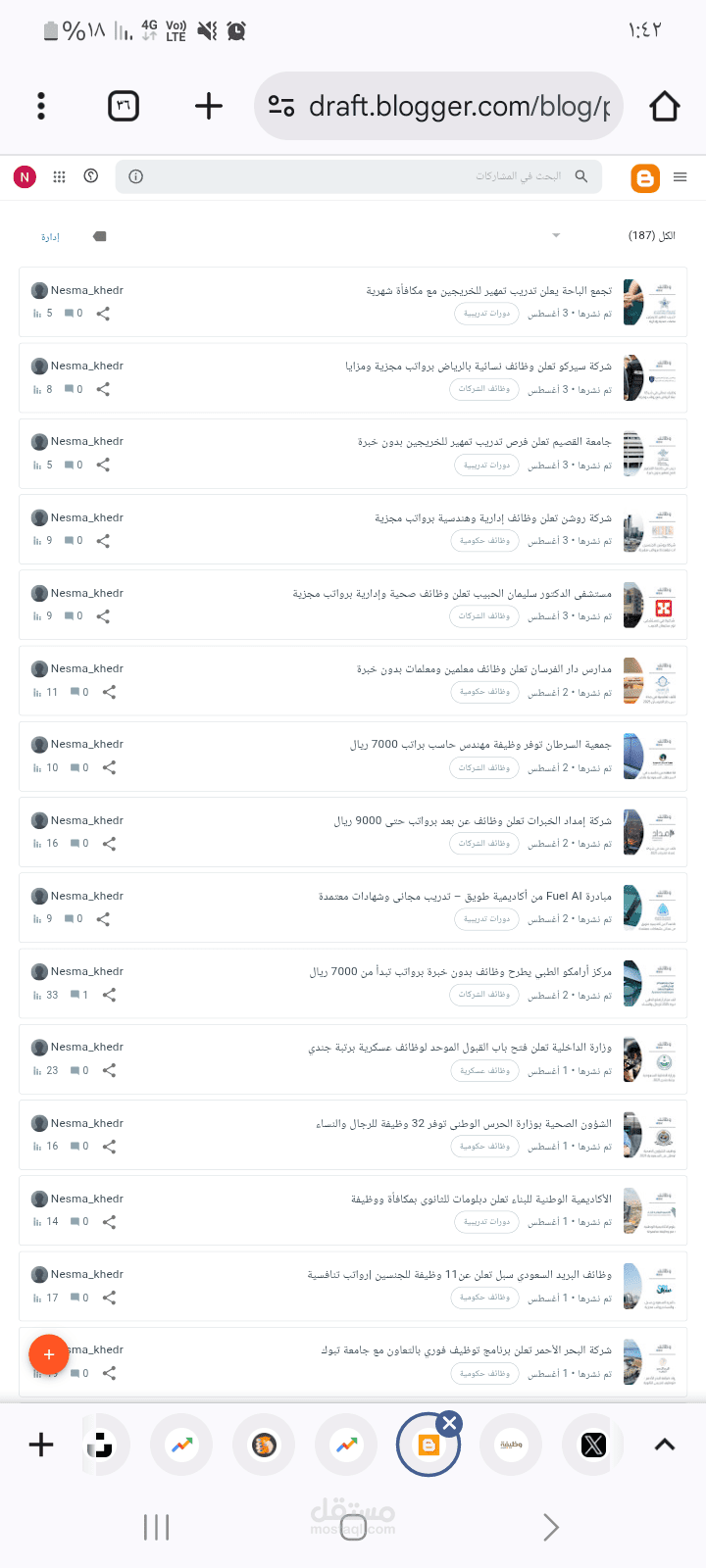706x1568 pixels.
Task: Open the Blogger hamburger menu
Action: (x=681, y=177)
